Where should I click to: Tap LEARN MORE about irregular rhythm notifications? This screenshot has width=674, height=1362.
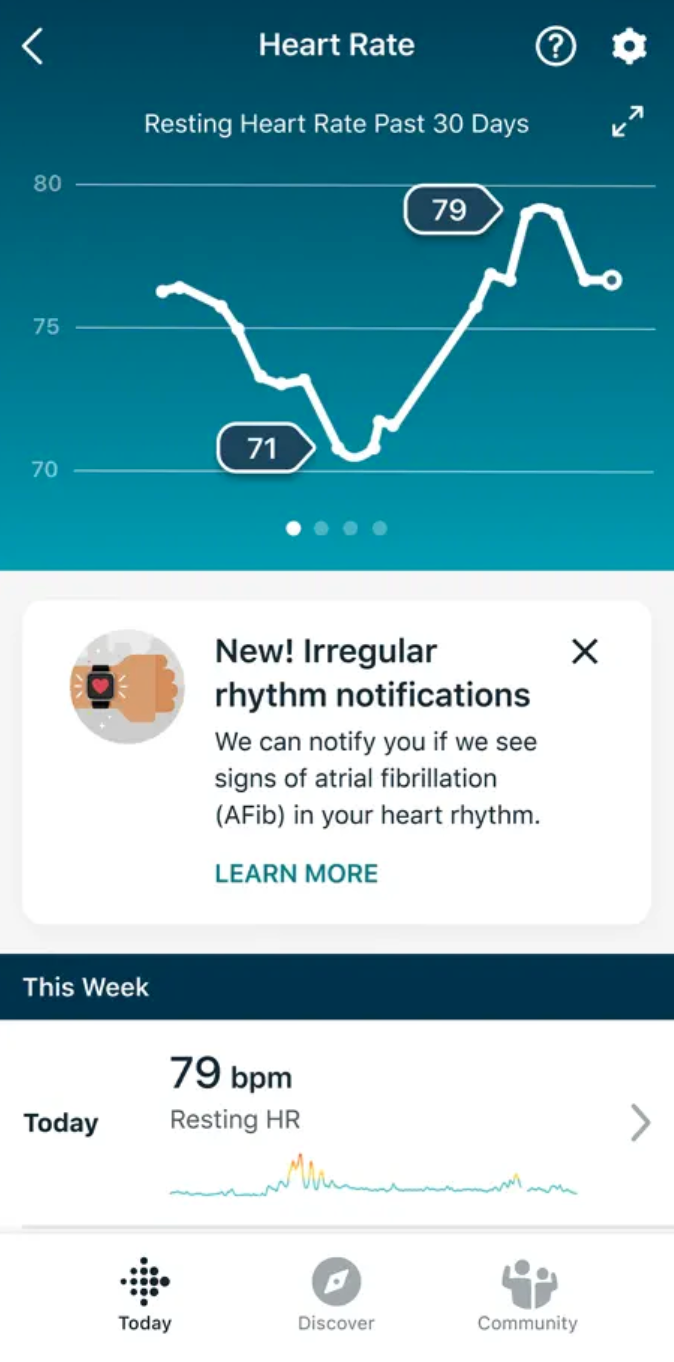coord(296,873)
